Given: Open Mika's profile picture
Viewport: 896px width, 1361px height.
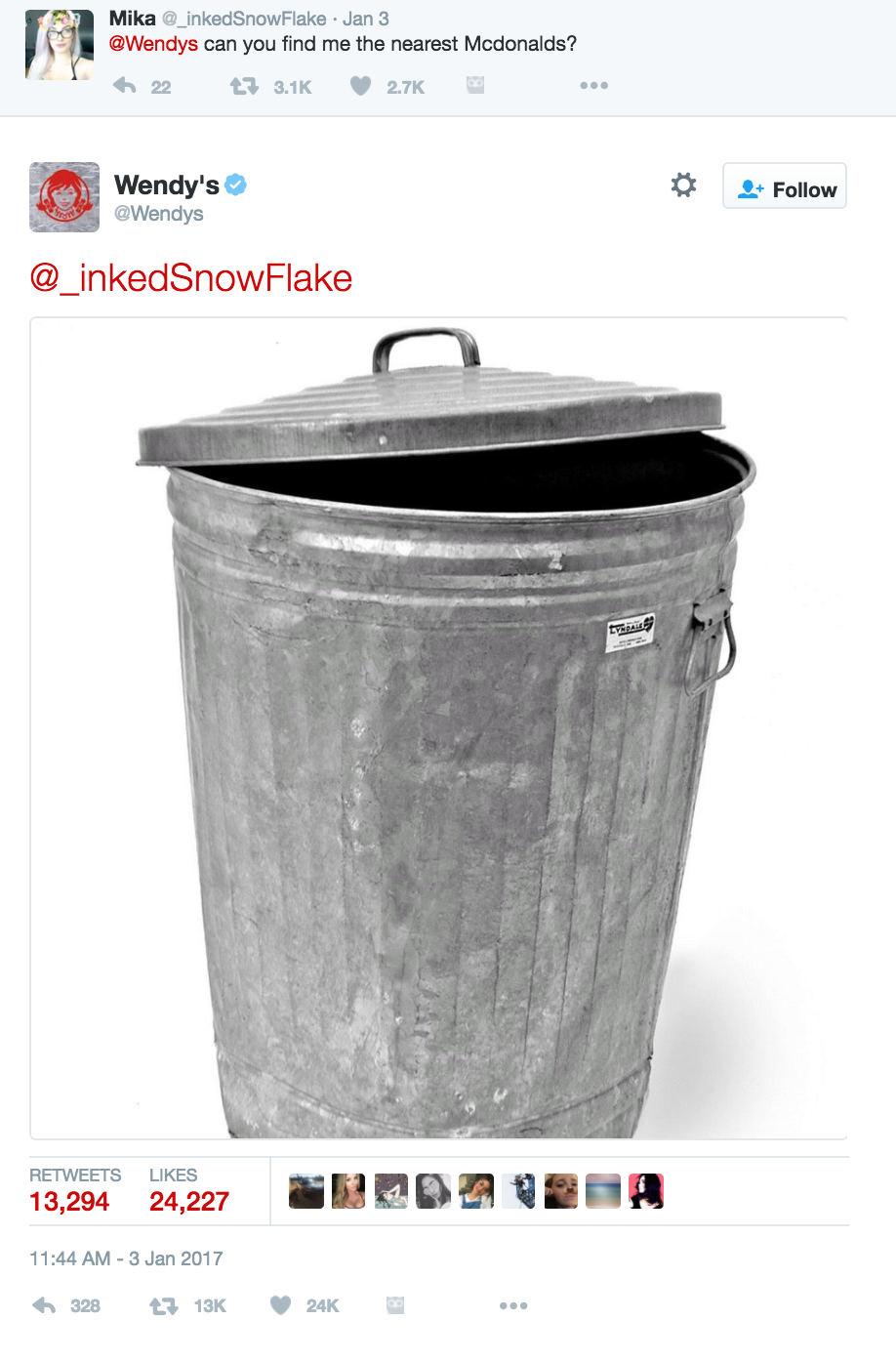Looking at the screenshot, I should click(60, 45).
